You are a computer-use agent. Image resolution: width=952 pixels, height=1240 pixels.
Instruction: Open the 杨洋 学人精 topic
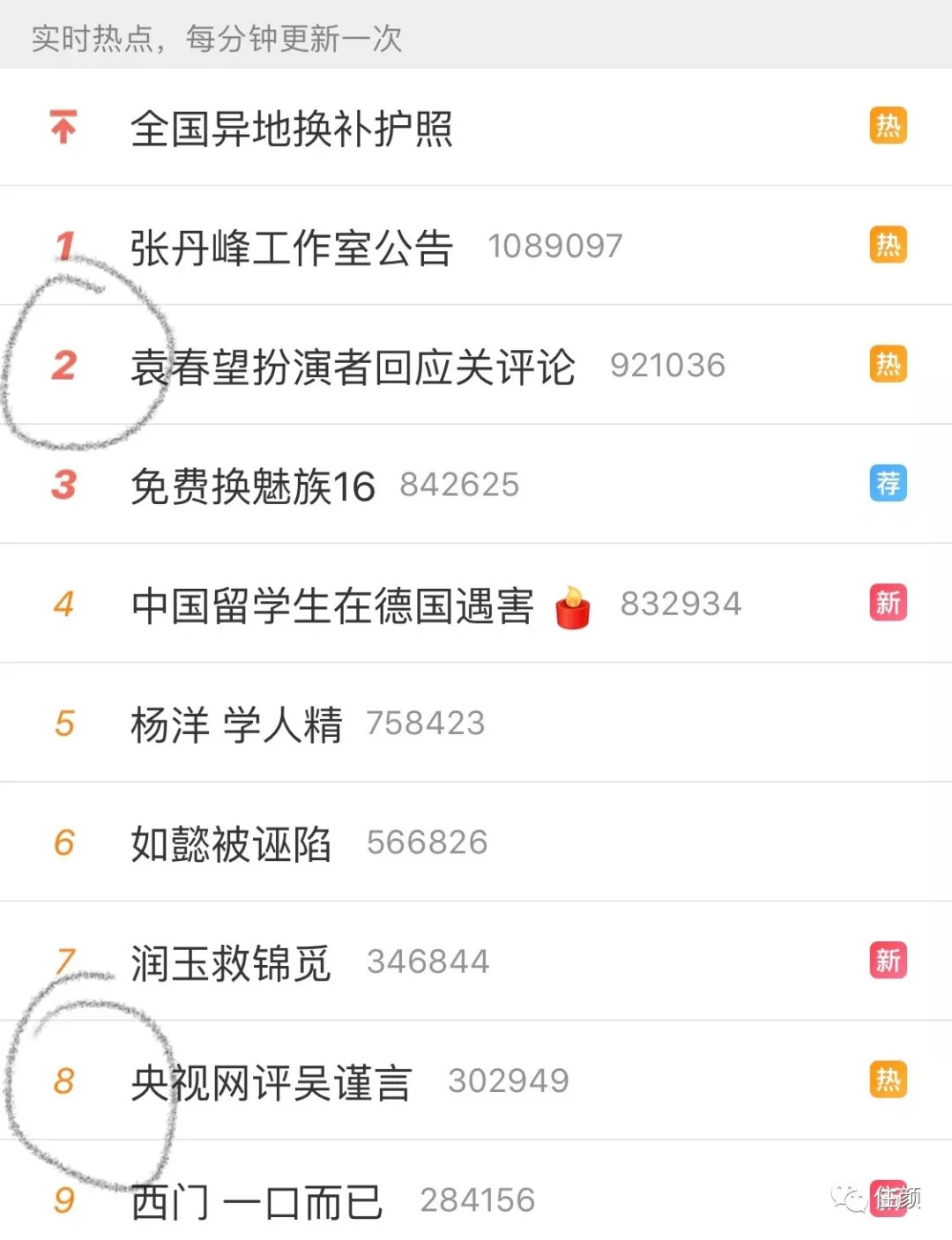(x=236, y=724)
